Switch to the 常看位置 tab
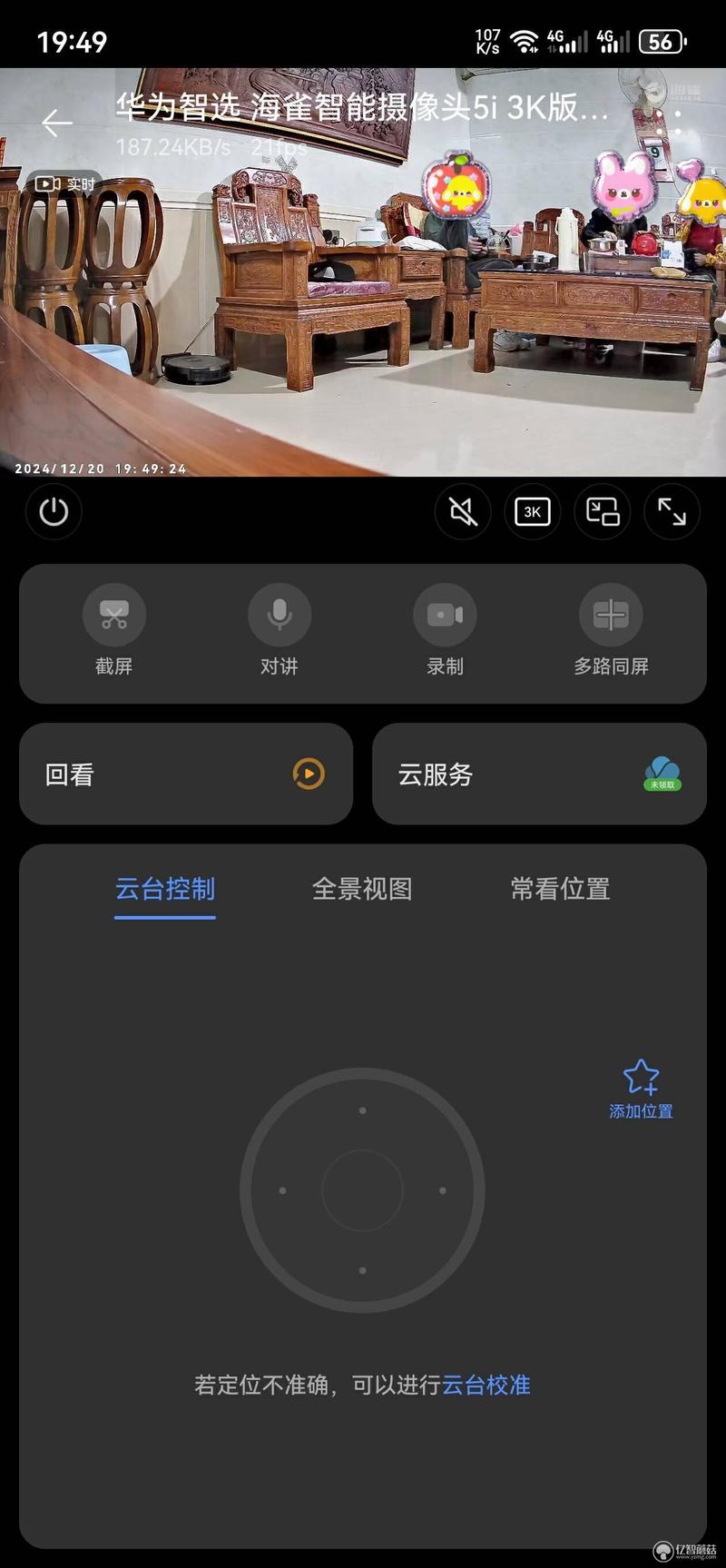 pos(560,889)
